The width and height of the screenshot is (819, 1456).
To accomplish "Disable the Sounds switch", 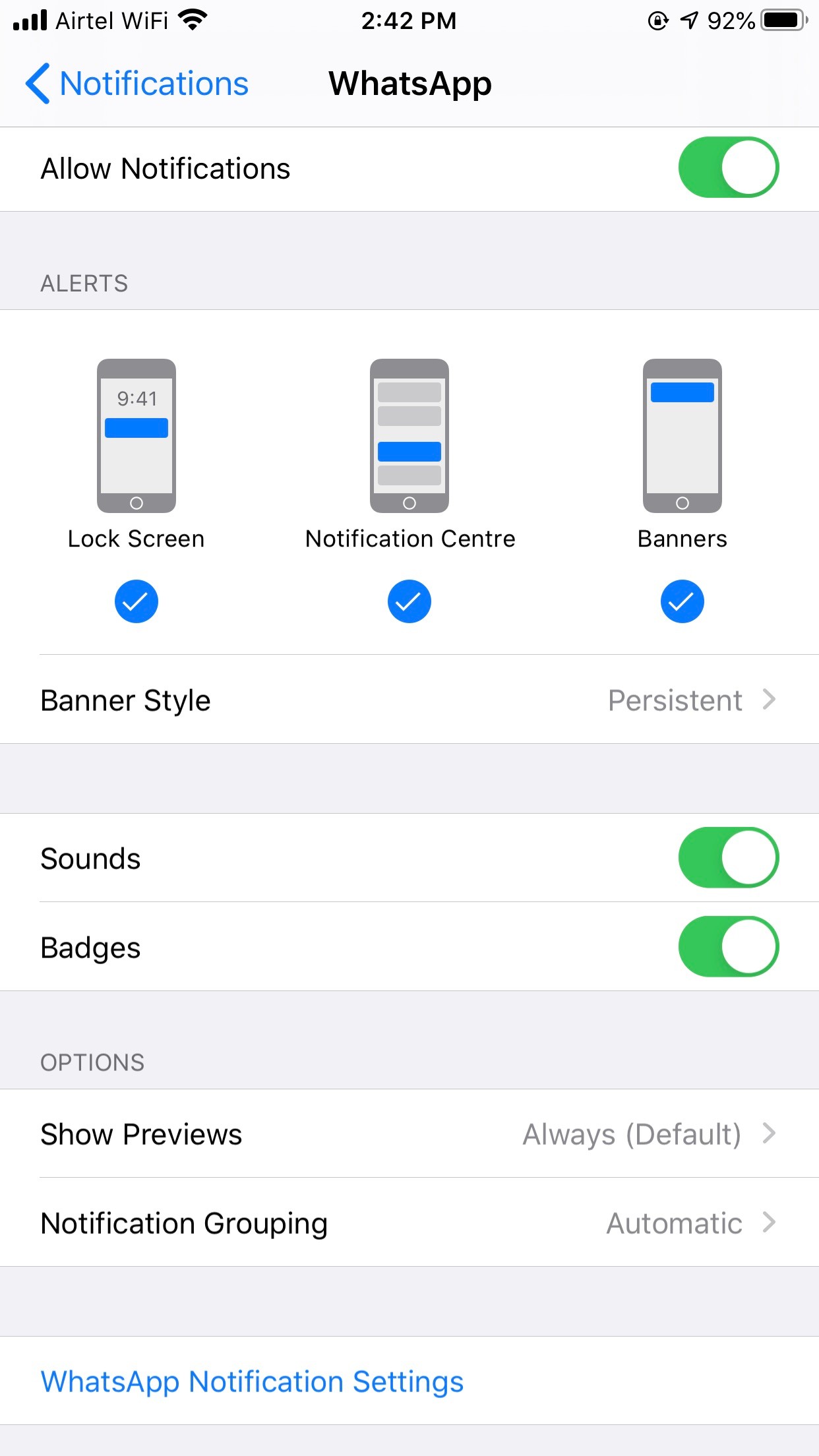I will (728, 857).
